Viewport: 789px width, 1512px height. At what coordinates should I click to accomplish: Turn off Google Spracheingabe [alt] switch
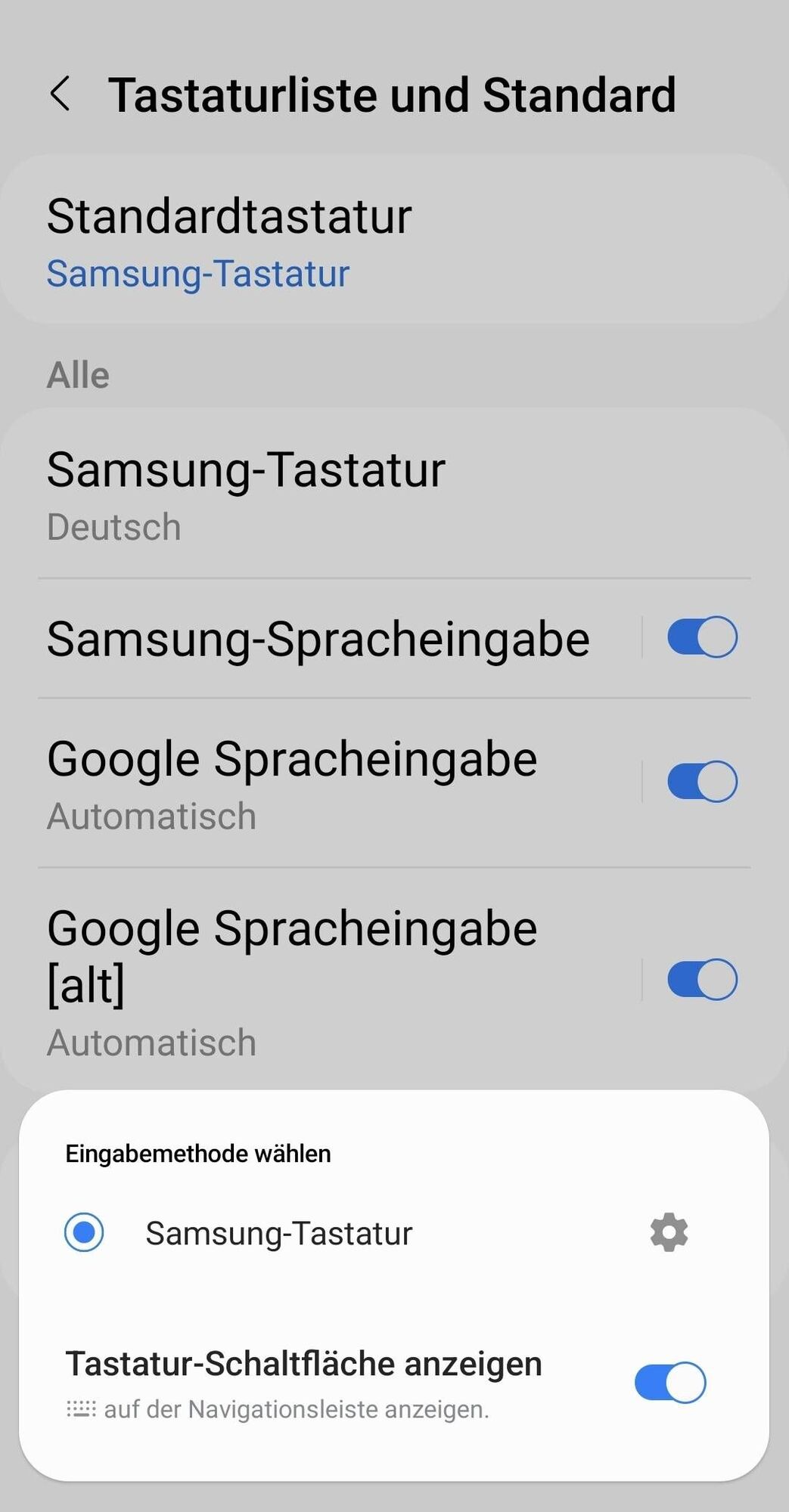point(701,980)
